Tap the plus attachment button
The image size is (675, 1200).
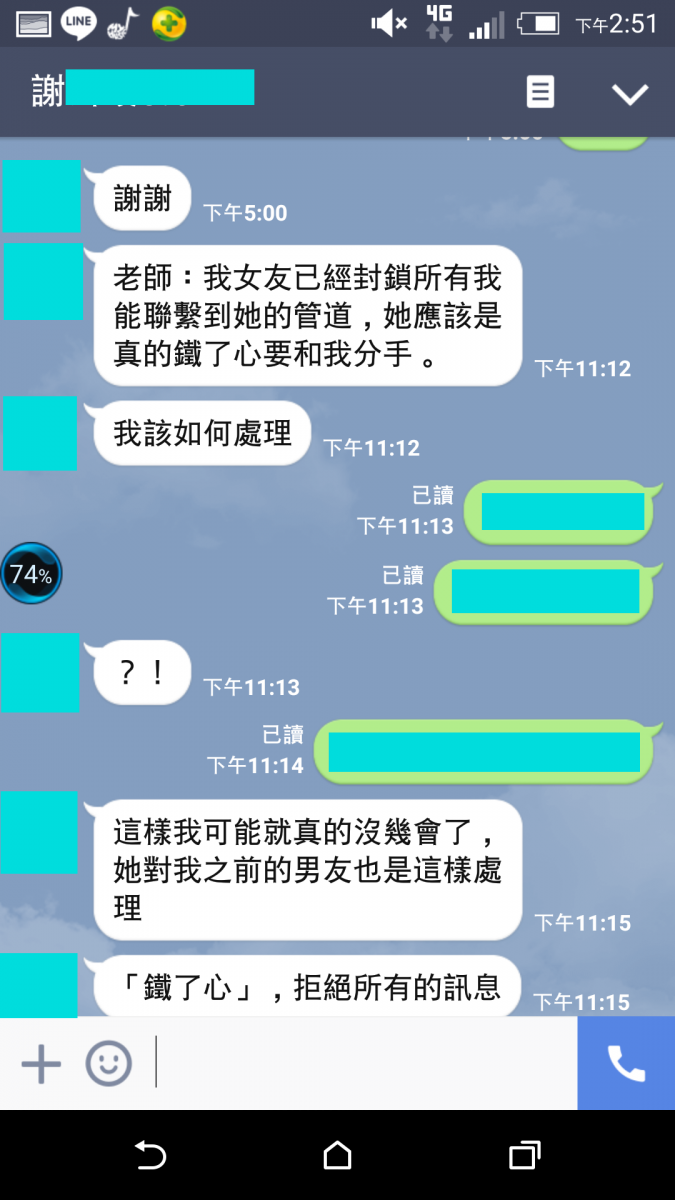coord(41,1063)
